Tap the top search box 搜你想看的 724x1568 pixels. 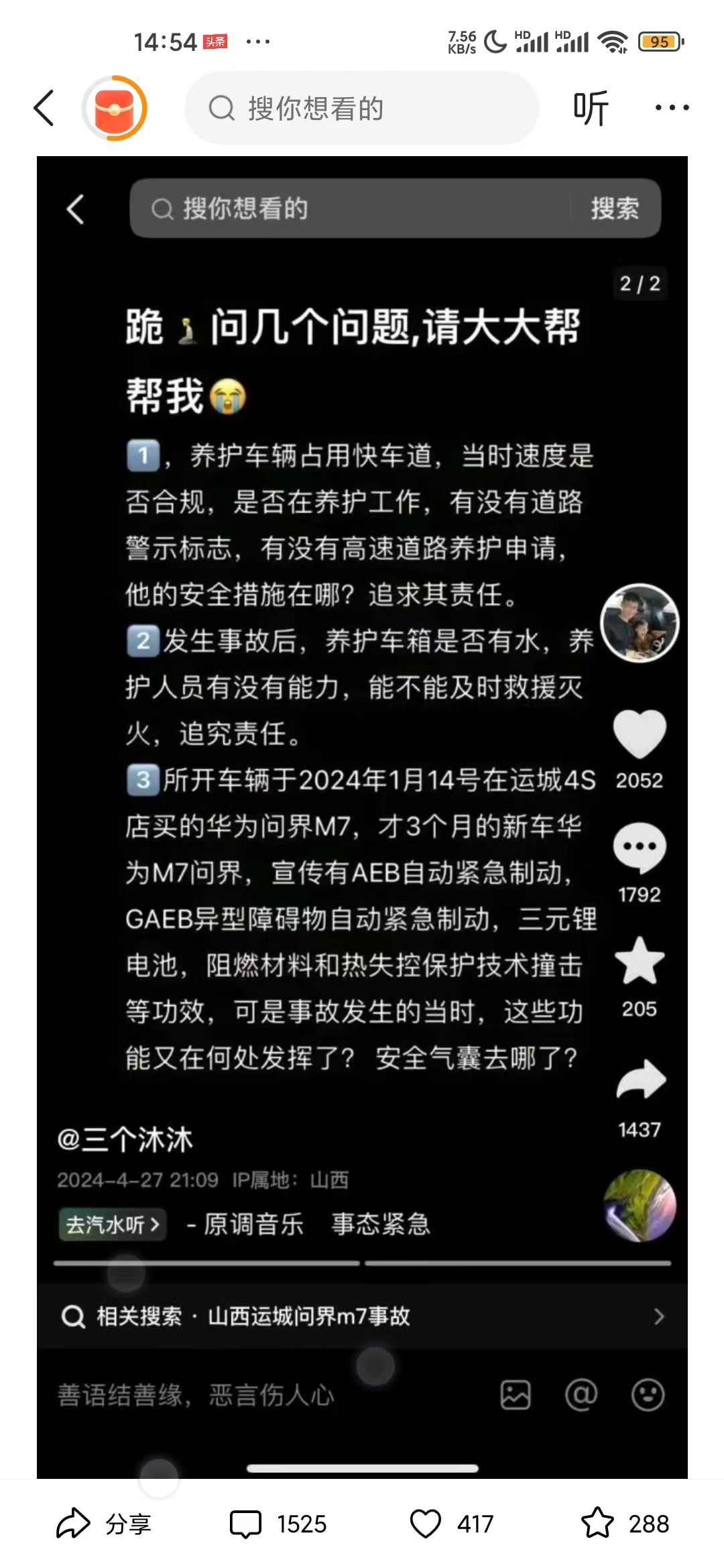click(x=362, y=108)
